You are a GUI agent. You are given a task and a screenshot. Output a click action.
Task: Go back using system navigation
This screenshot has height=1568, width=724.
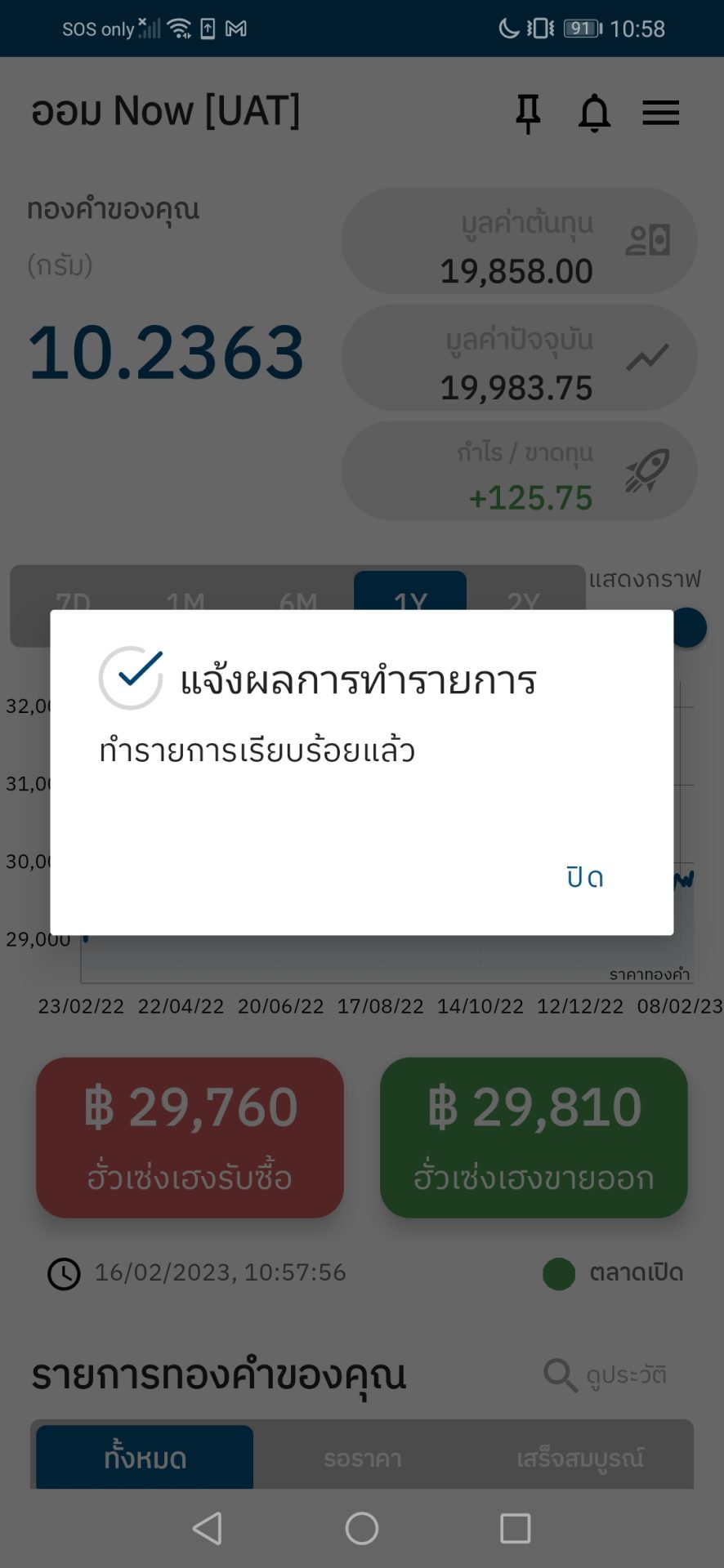click(208, 1528)
